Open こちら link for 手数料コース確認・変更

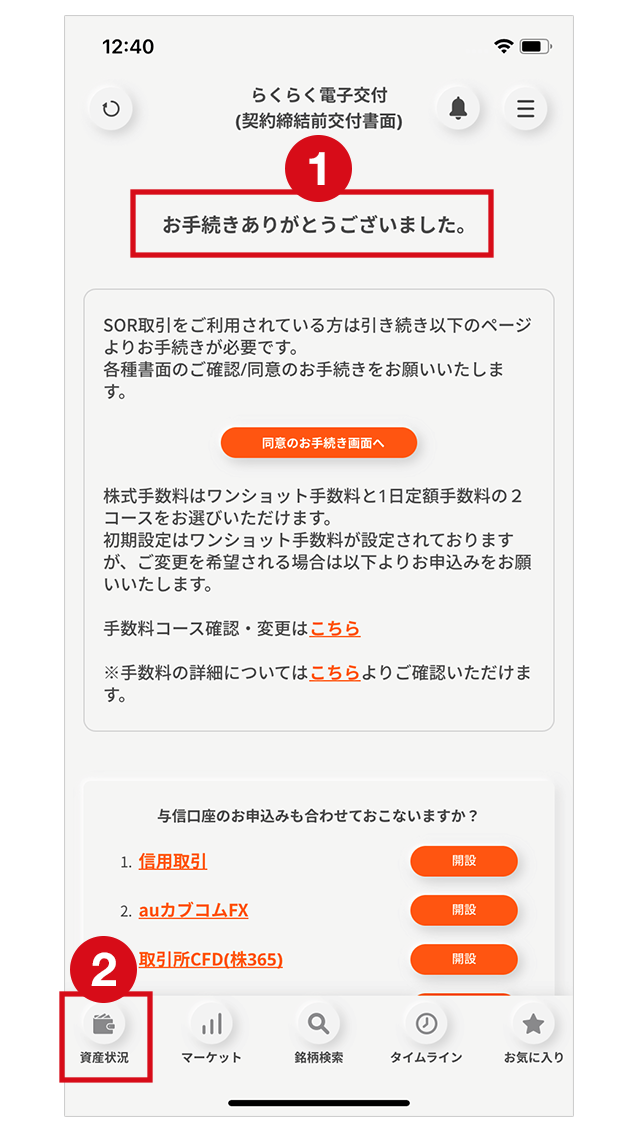(x=335, y=628)
